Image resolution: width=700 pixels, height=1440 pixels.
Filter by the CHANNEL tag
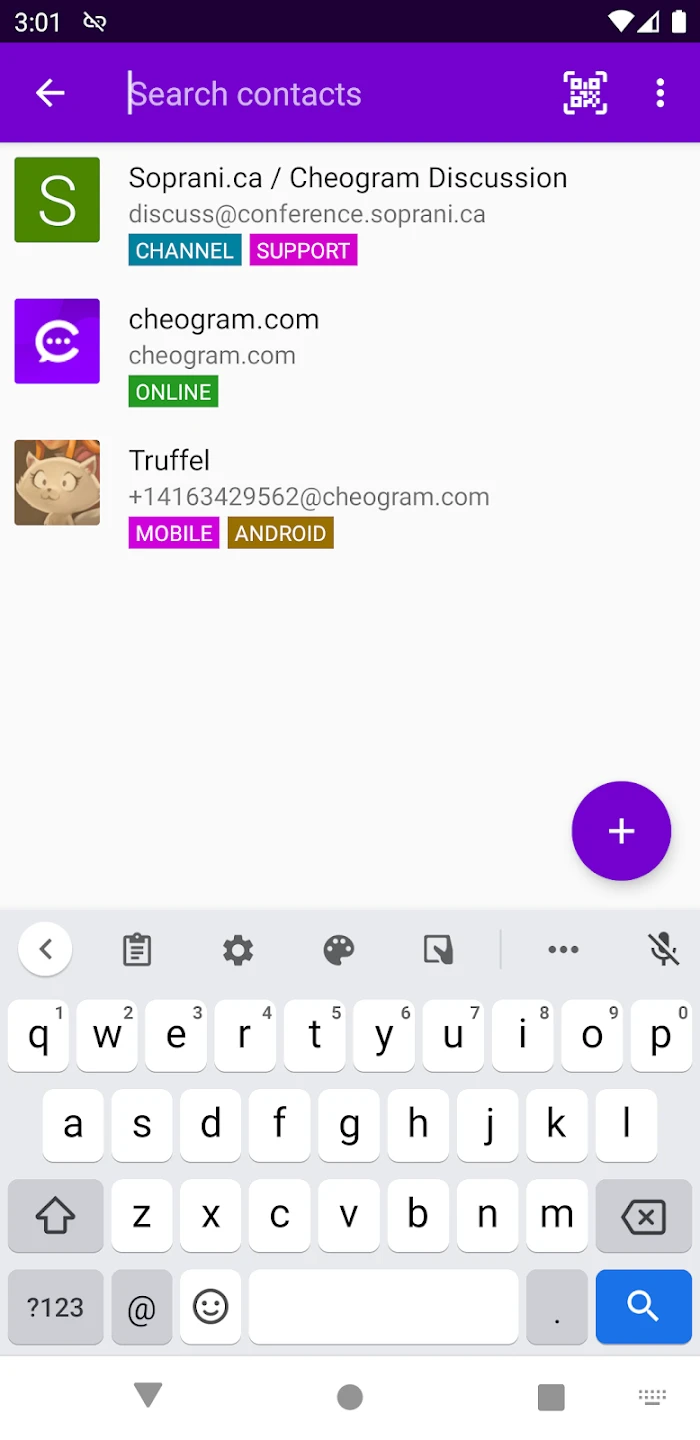point(185,251)
